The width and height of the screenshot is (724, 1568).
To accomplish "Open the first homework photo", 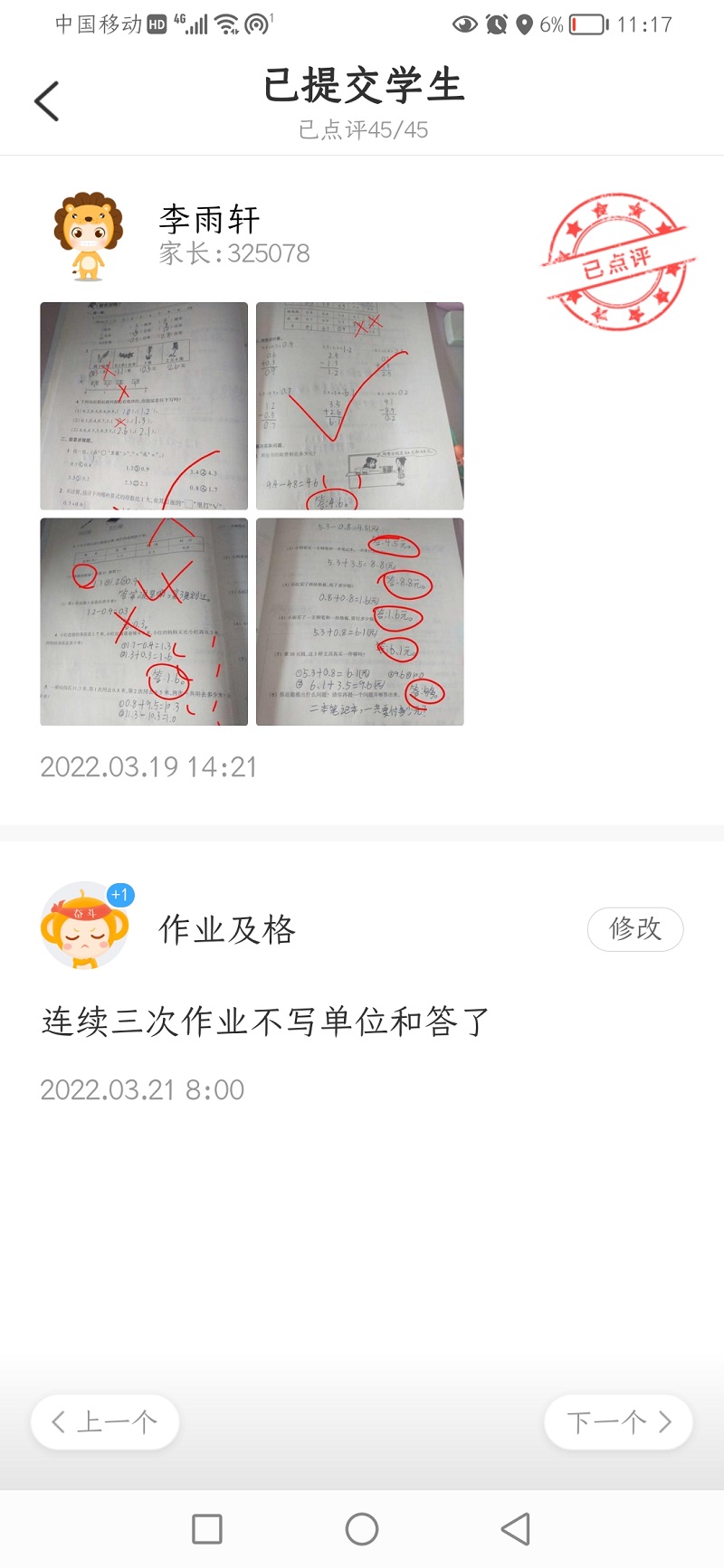I will (x=144, y=405).
